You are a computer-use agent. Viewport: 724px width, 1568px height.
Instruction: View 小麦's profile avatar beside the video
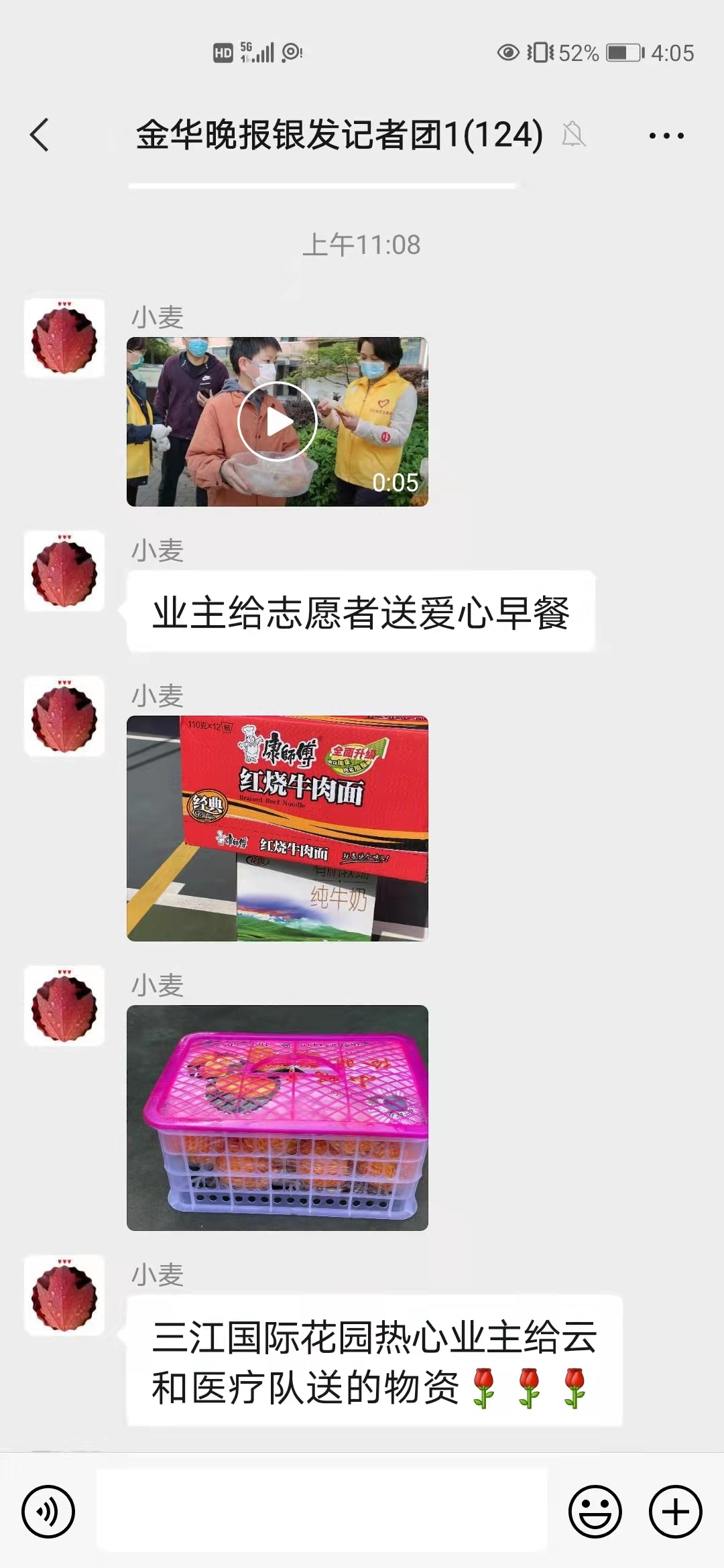pos(64,338)
